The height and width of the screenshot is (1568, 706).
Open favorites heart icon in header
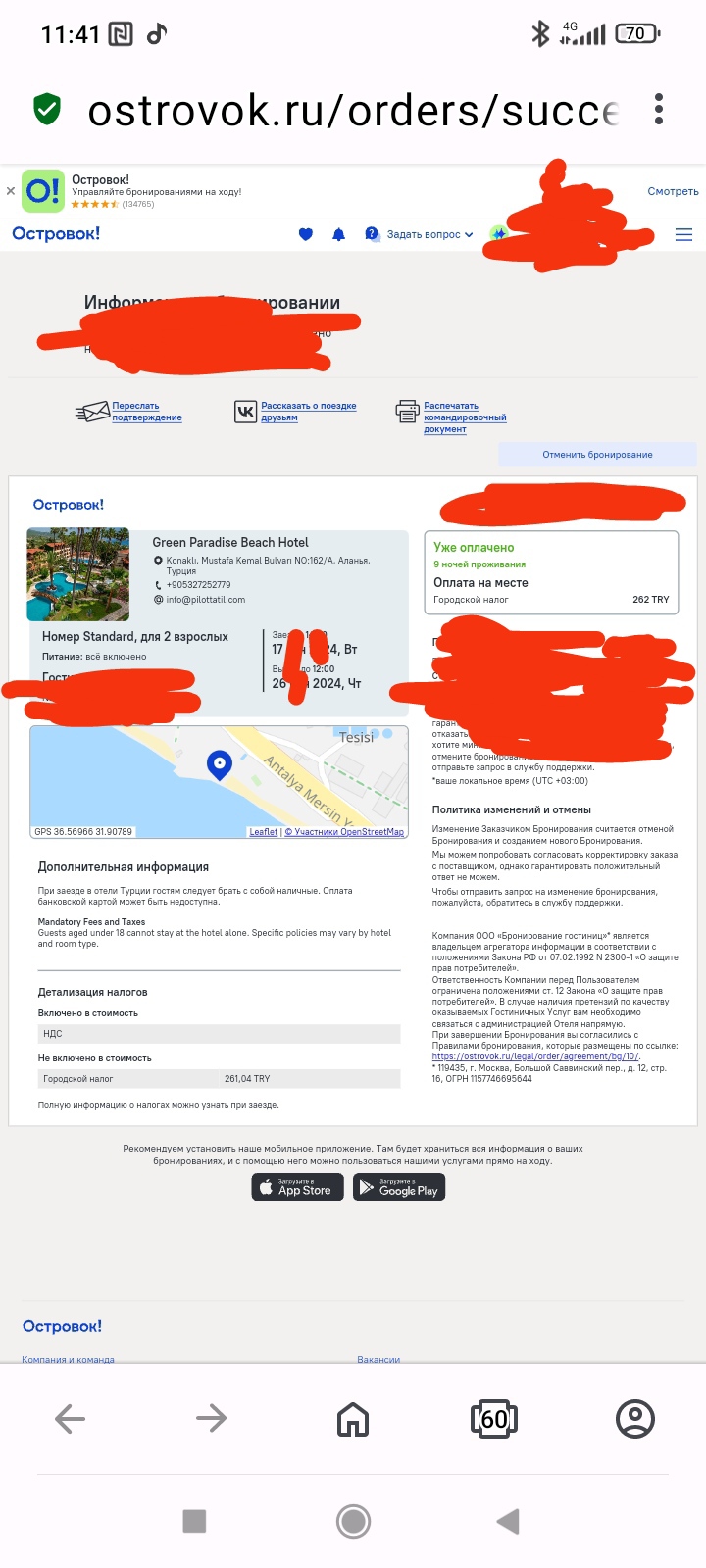[x=306, y=234]
